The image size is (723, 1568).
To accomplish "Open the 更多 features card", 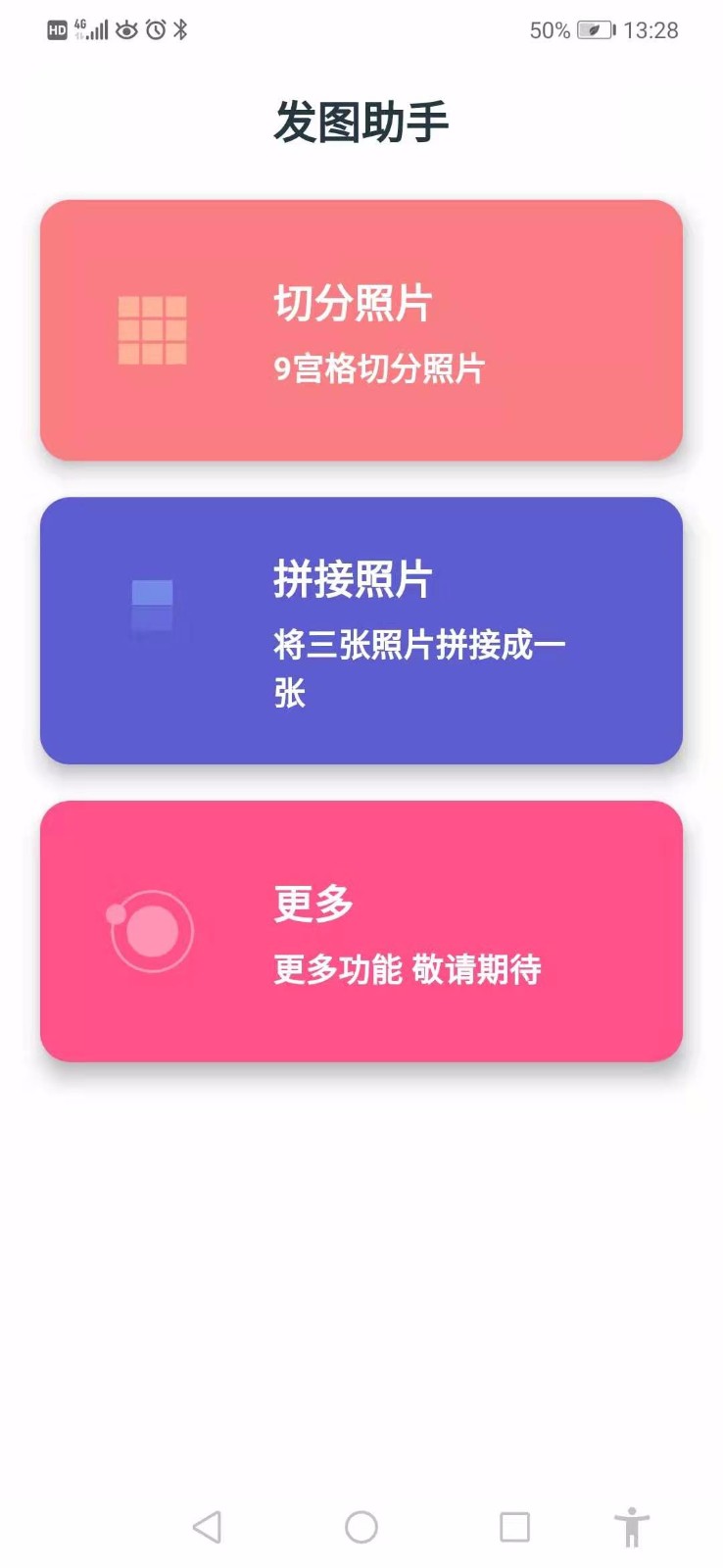I will click(361, 931).
